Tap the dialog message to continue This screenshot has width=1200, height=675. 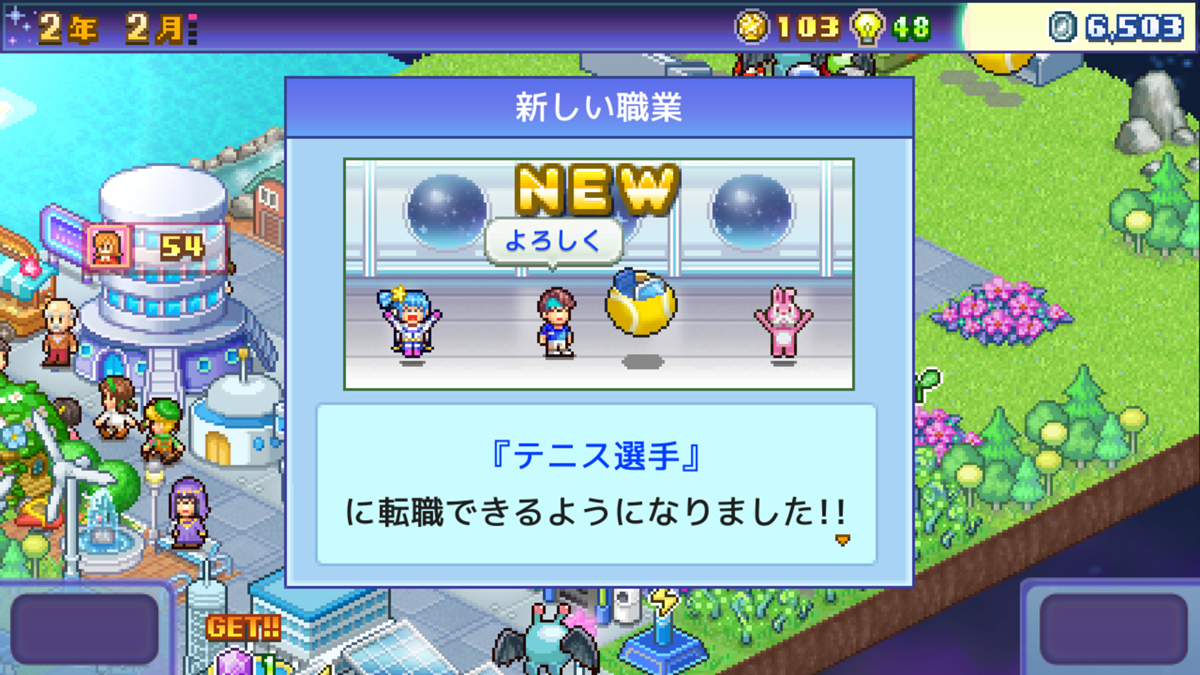pos(596,485)
